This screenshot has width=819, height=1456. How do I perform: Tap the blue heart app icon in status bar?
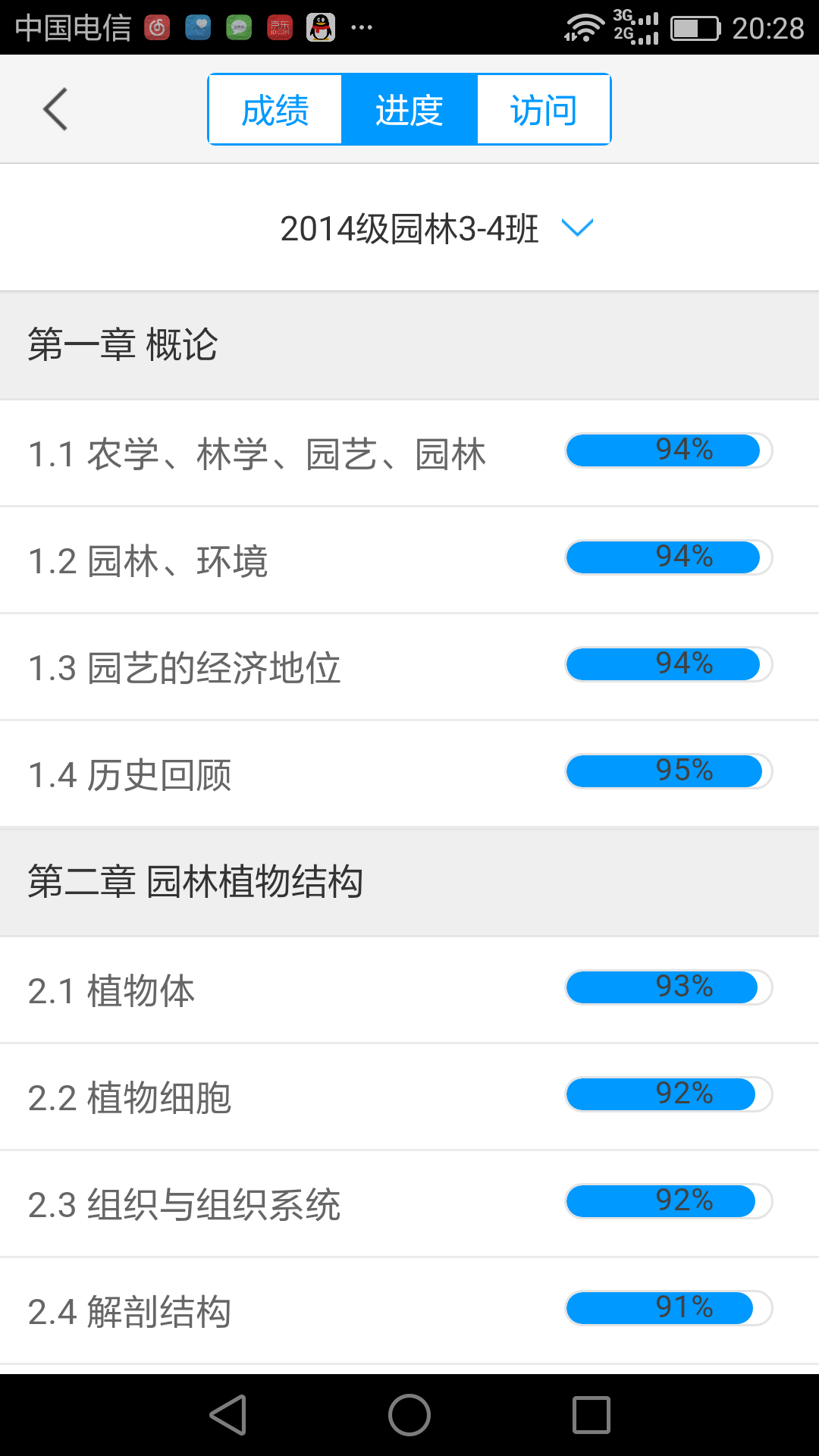pyautogui.click(x=197, y=25)
